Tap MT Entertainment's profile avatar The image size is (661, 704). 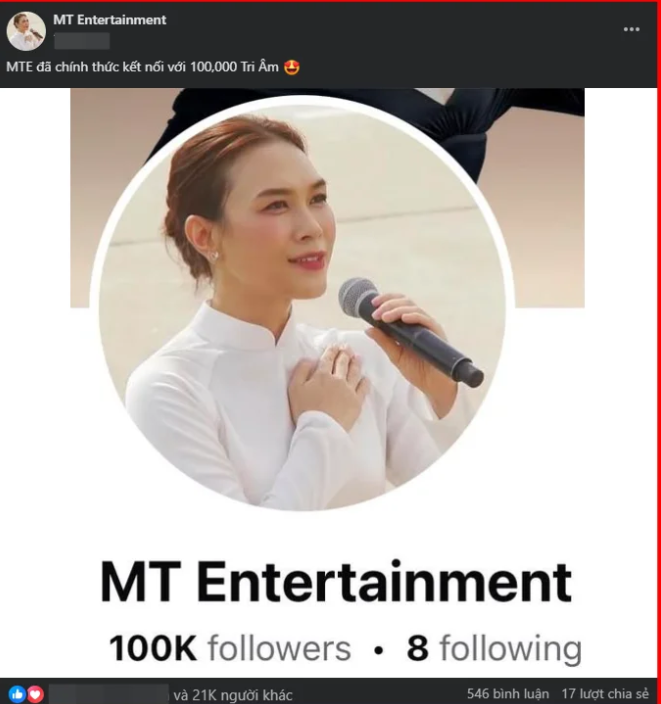(26, 32)
